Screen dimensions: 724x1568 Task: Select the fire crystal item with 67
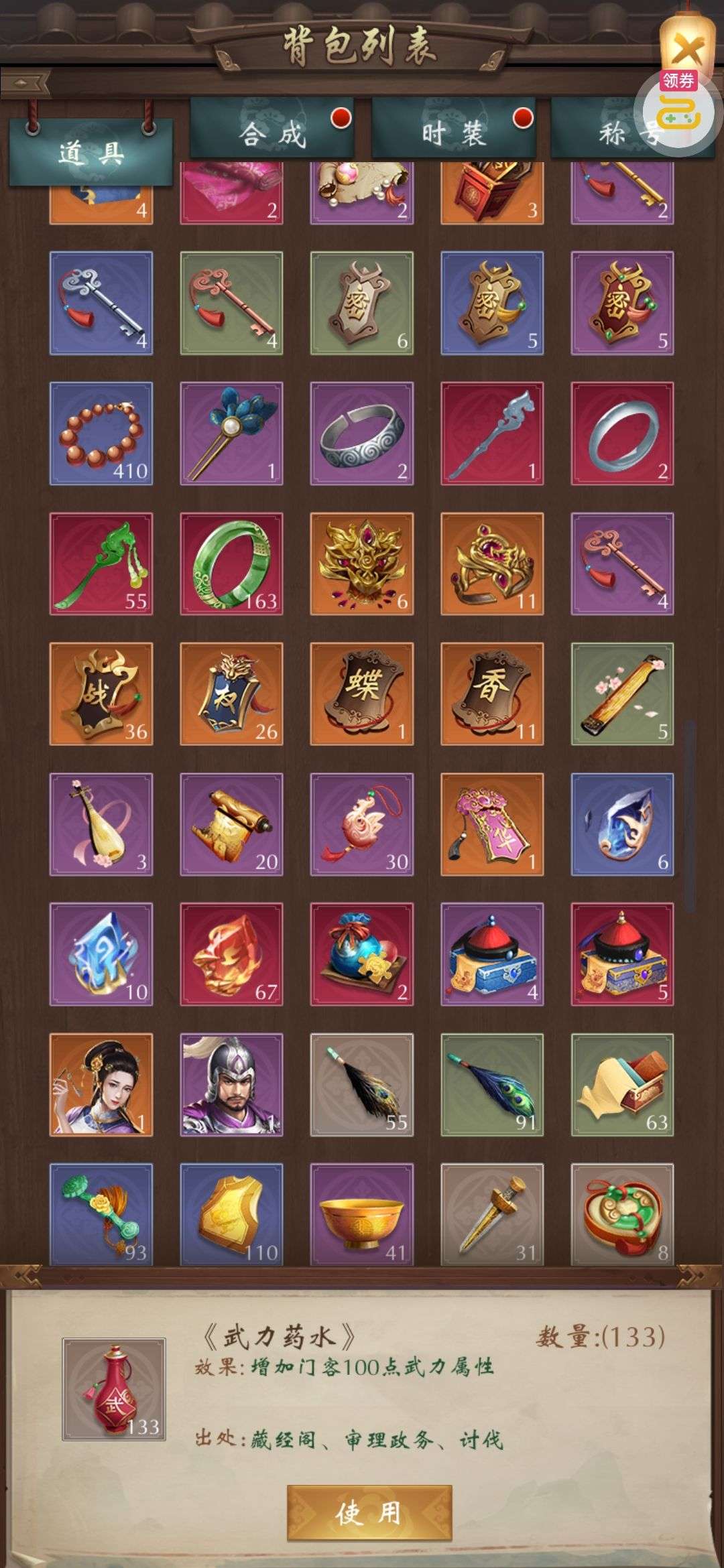(231, 954)
